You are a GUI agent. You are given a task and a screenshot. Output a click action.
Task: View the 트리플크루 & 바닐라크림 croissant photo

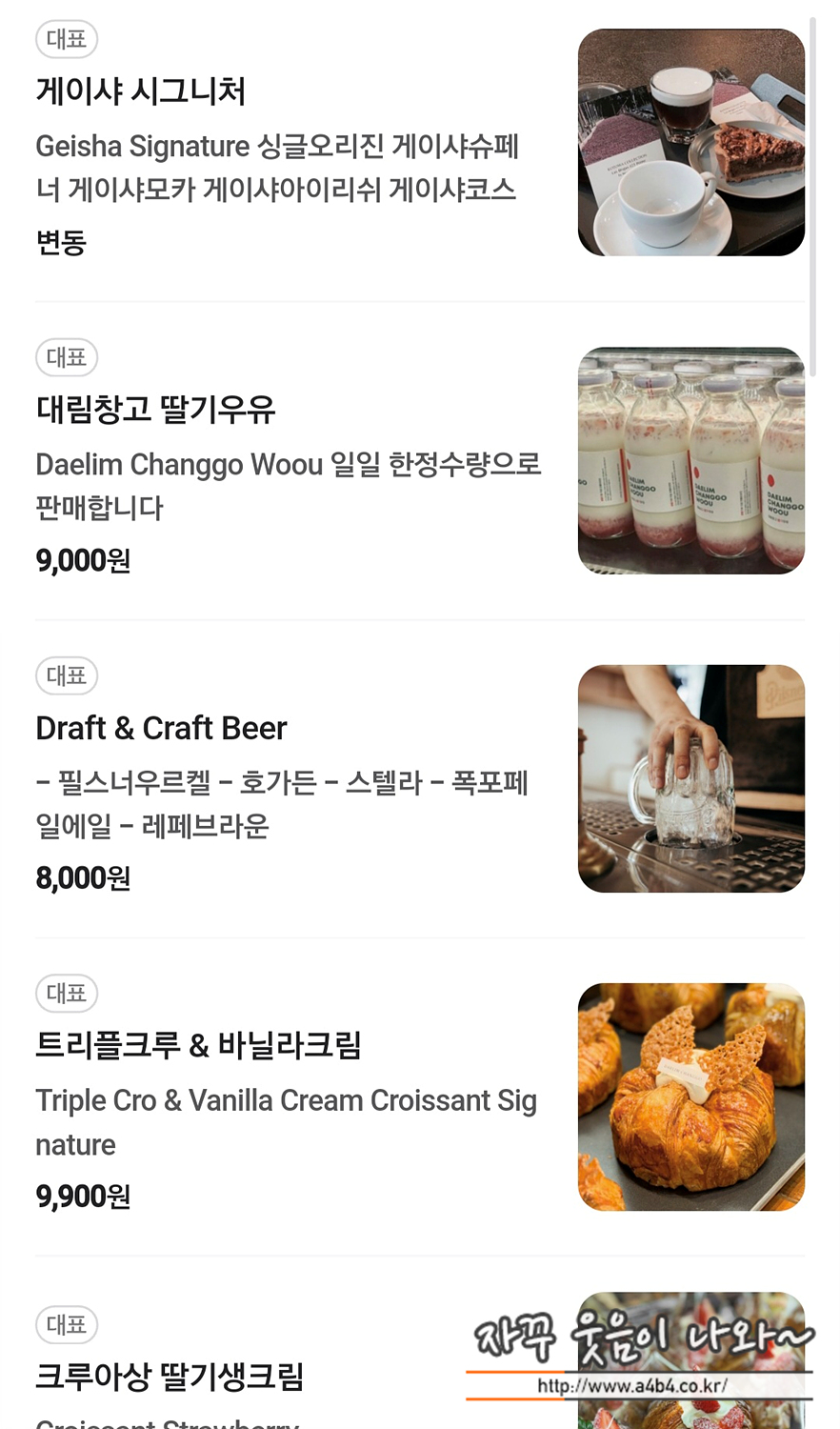coord(690,1097)
